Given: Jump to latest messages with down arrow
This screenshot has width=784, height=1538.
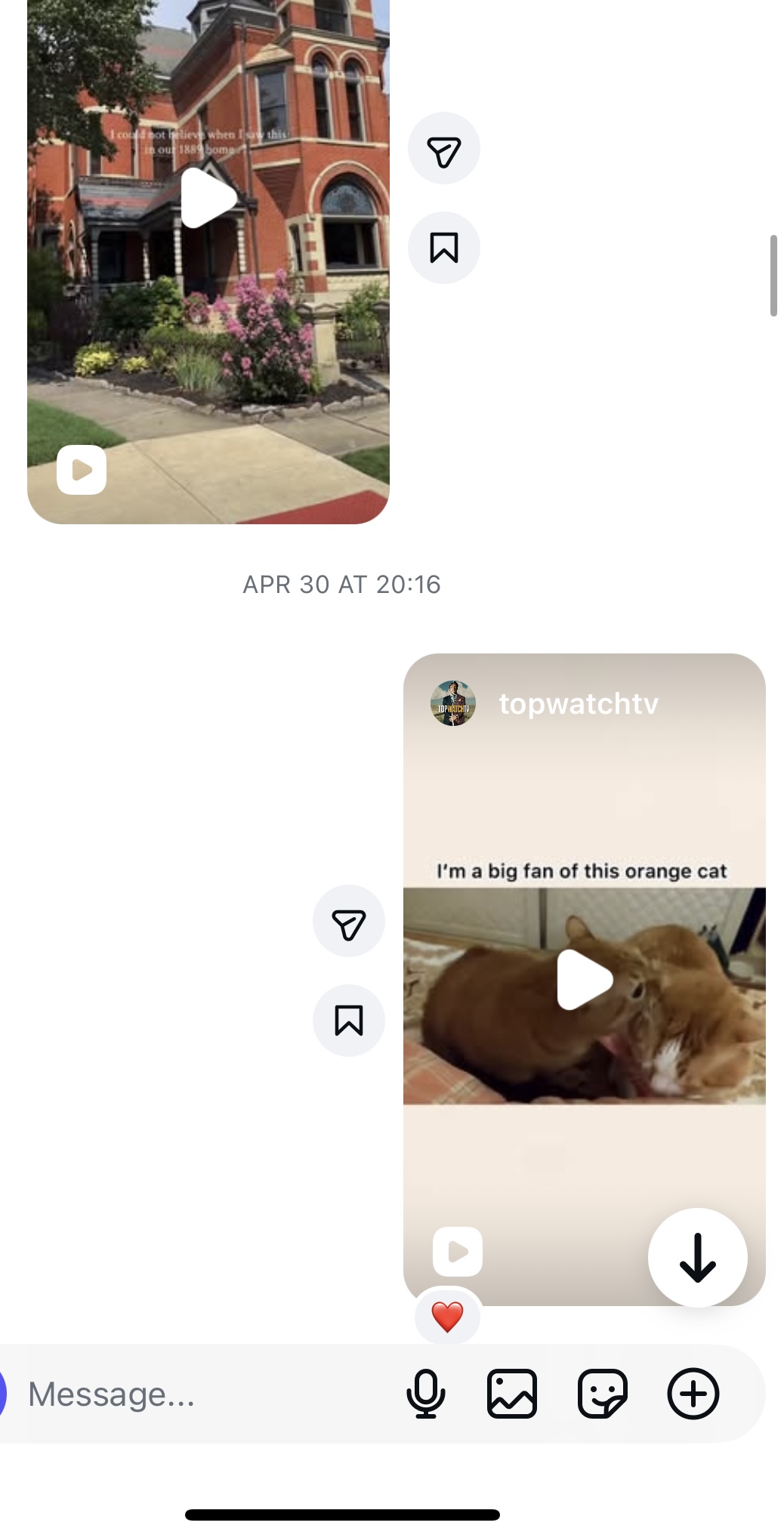Looking at the screenshot, I should click(698, 1258).
